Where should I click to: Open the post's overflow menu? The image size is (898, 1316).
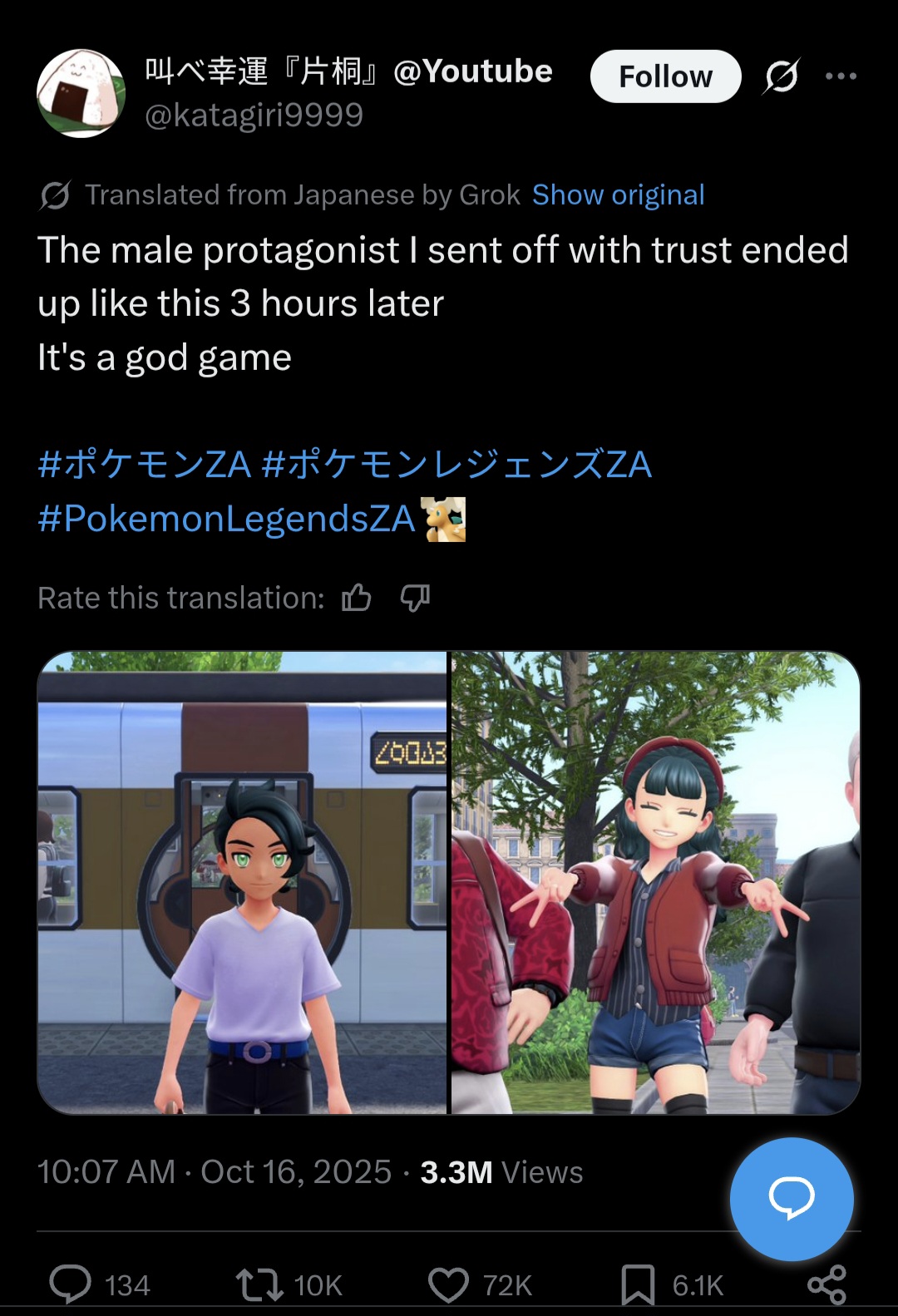[841, 76]
